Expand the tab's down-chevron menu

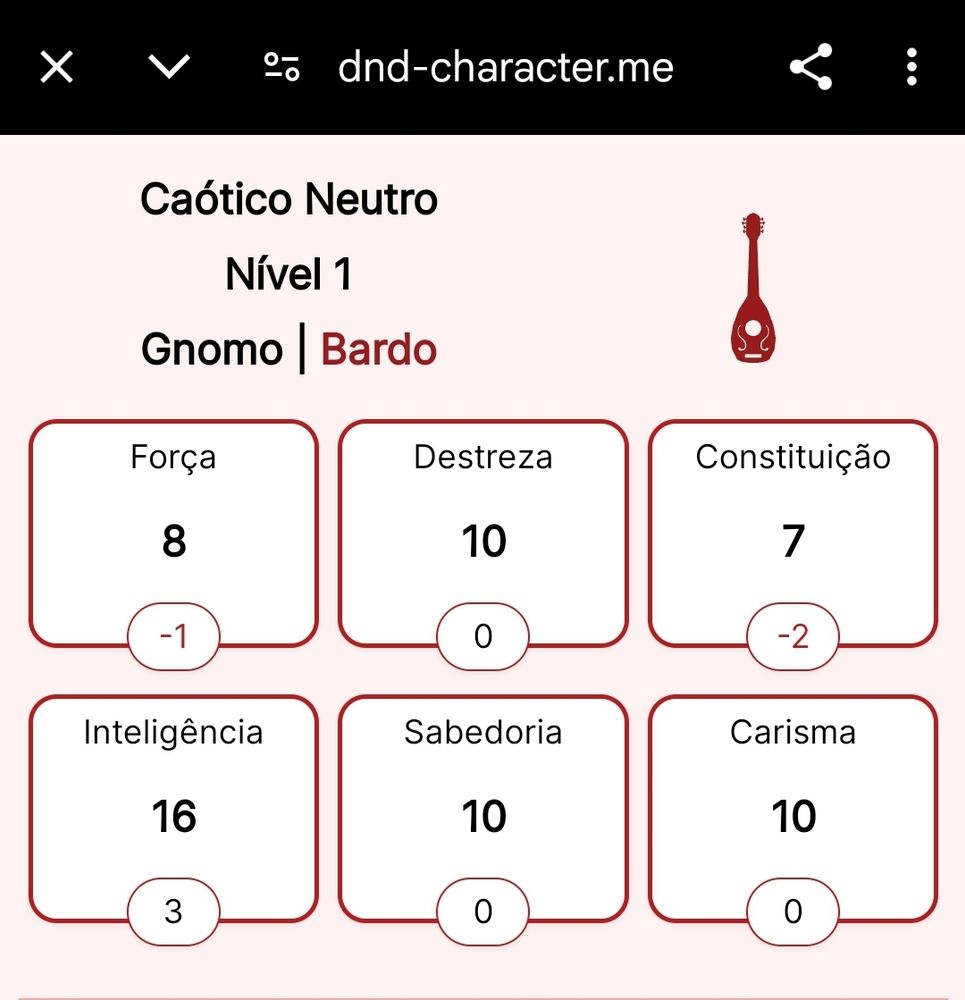click(169, 67)
